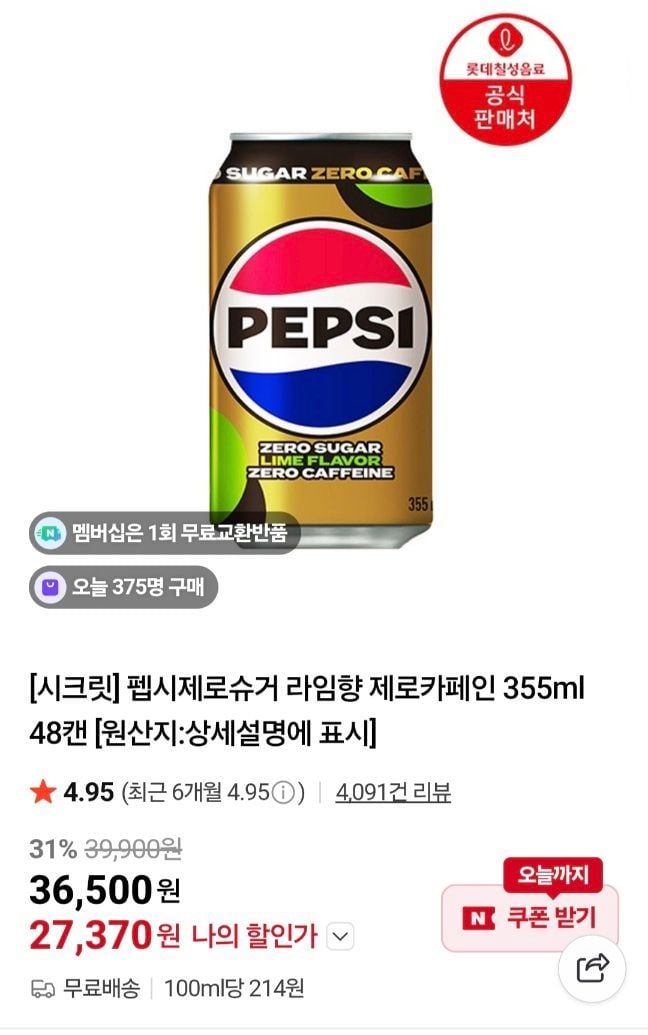Image resolution: width=648 pixels, height=1035 pixels.
Task: Expand 나의 할인가 discount details
Action: click(x=341, y=937)
